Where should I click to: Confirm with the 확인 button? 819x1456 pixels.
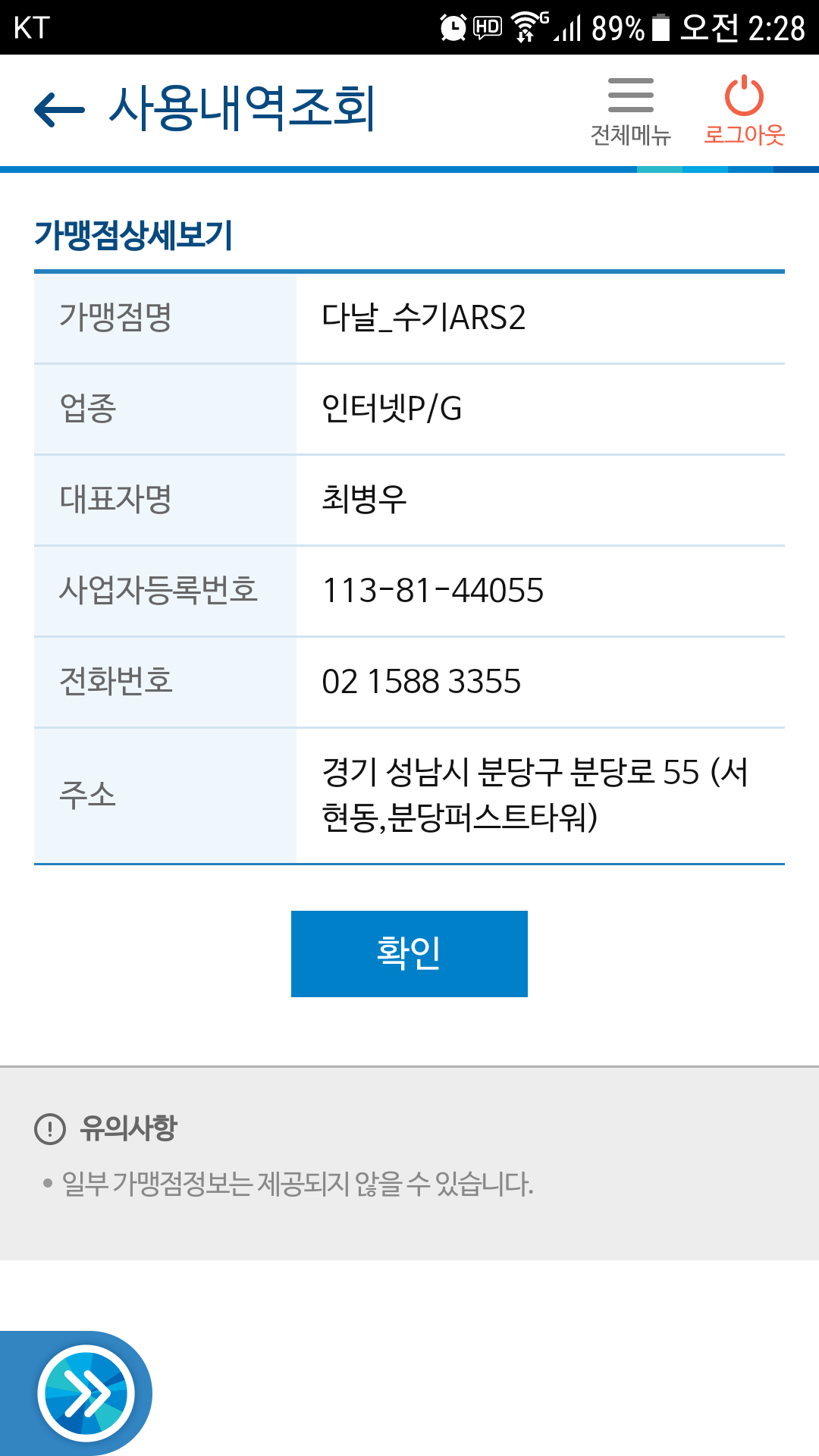409,953
